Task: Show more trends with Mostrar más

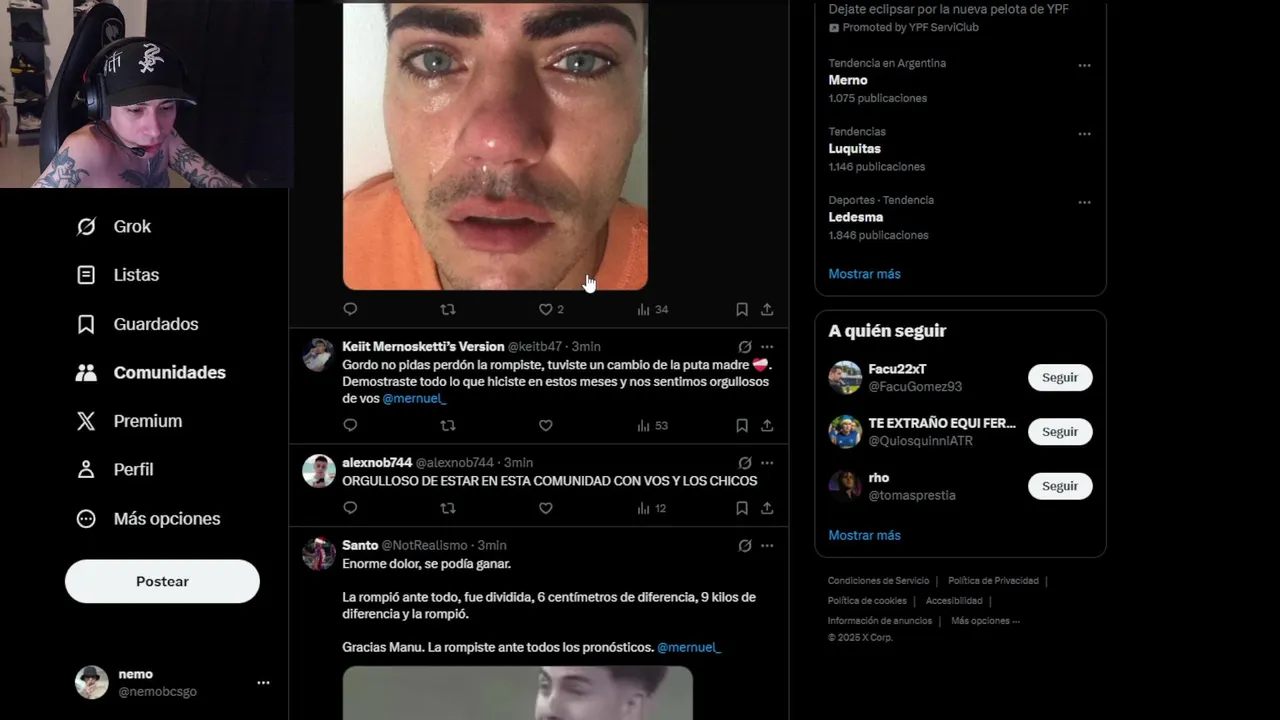Action: [864, 274]
